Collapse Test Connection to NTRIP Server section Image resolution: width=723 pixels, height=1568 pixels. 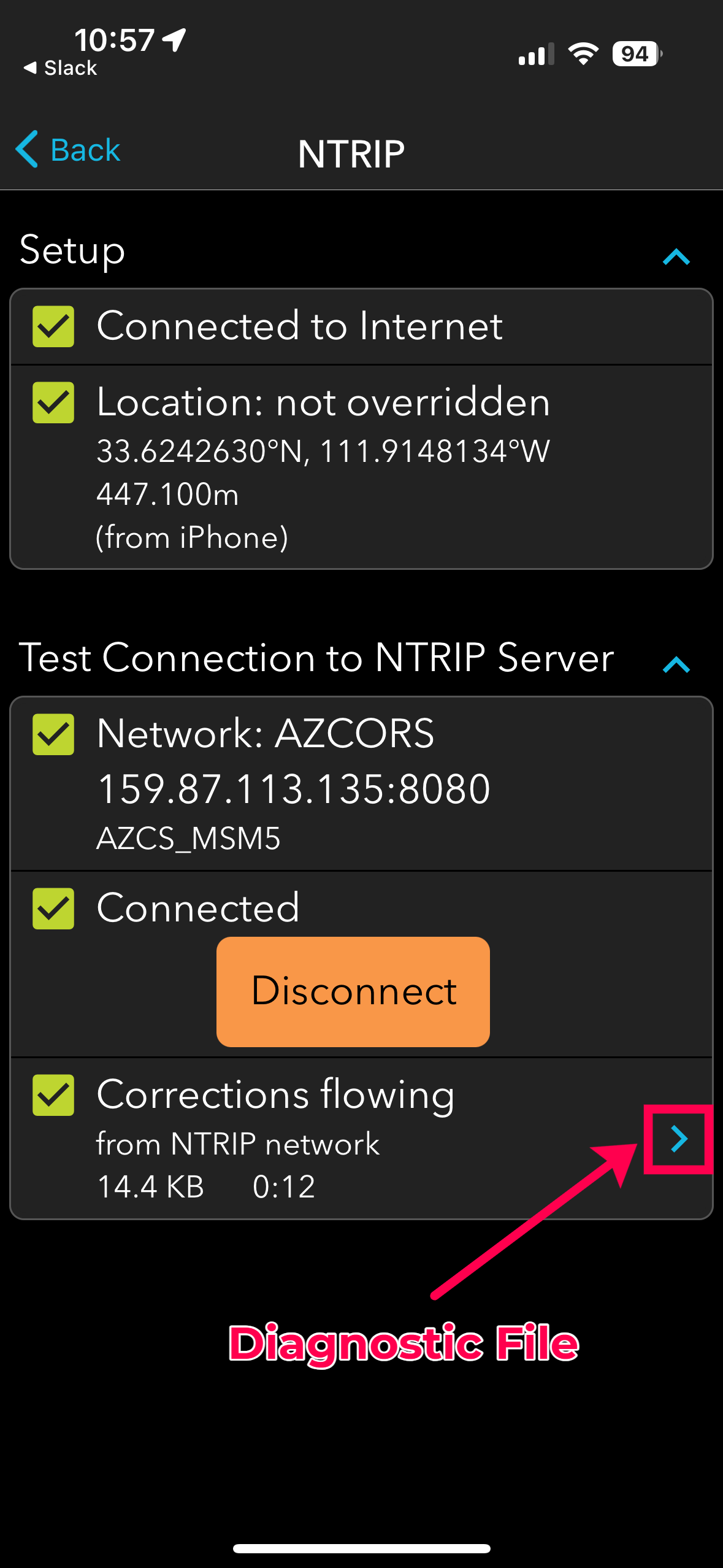point(676,664)
